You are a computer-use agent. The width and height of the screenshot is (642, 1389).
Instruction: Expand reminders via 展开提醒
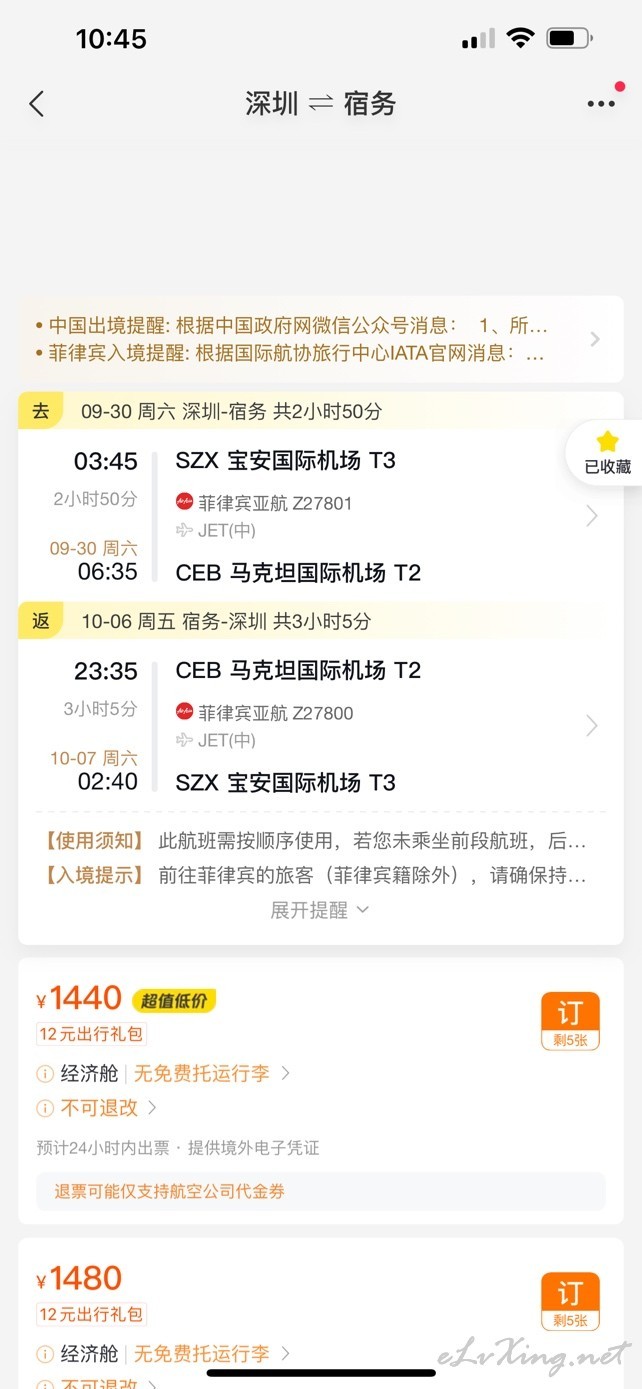click(x=320, y=910)
